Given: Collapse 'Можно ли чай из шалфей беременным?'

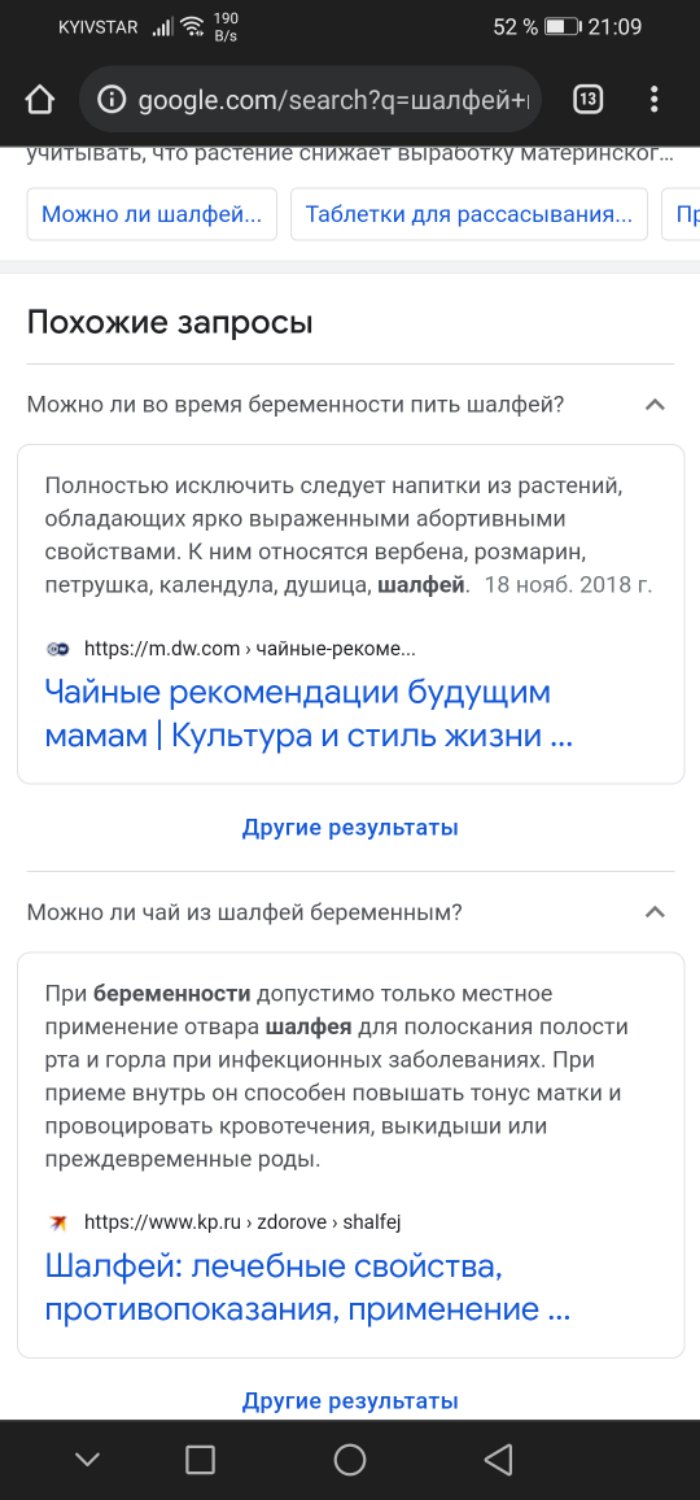Looking at the screenshot, I should tap(350, 912).
